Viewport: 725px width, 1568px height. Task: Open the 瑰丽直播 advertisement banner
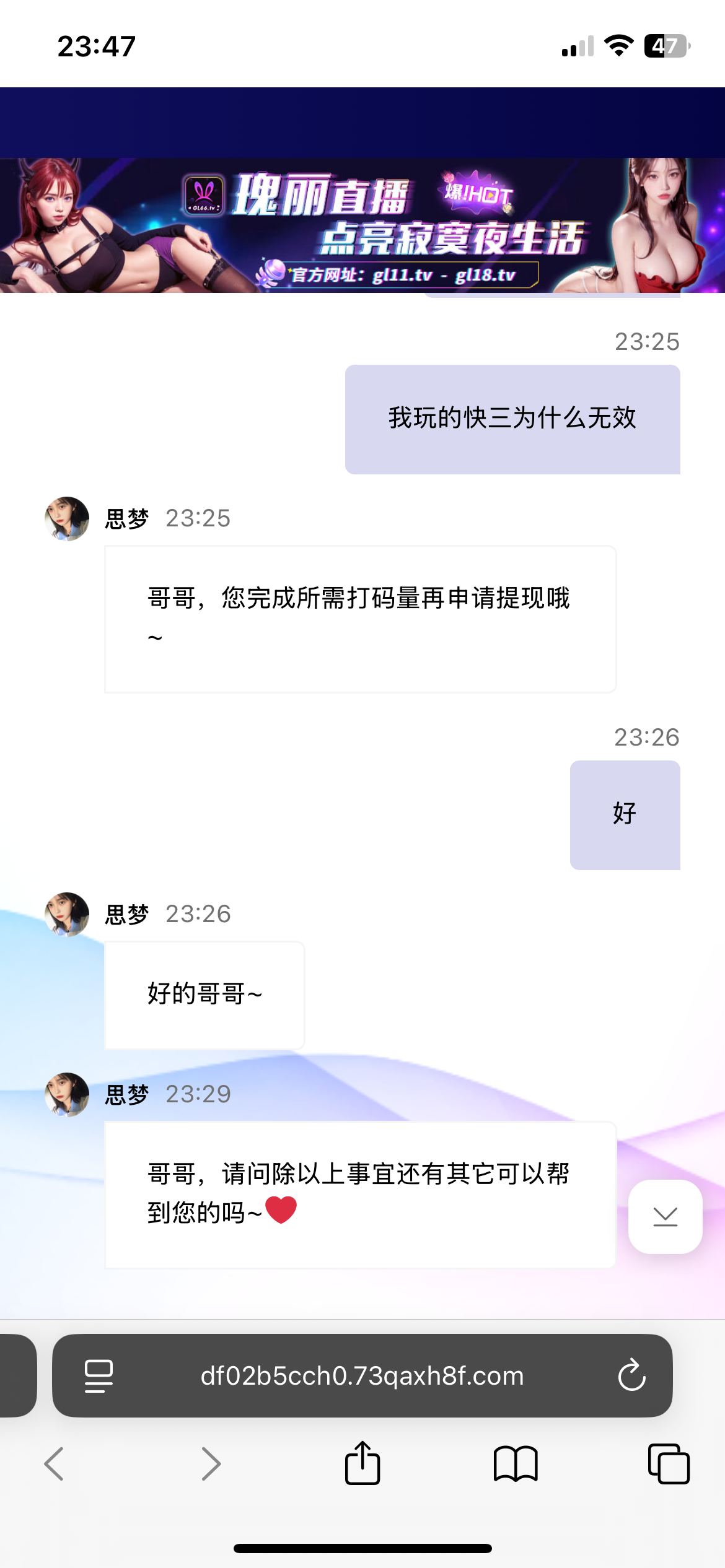tap(362, 225)
